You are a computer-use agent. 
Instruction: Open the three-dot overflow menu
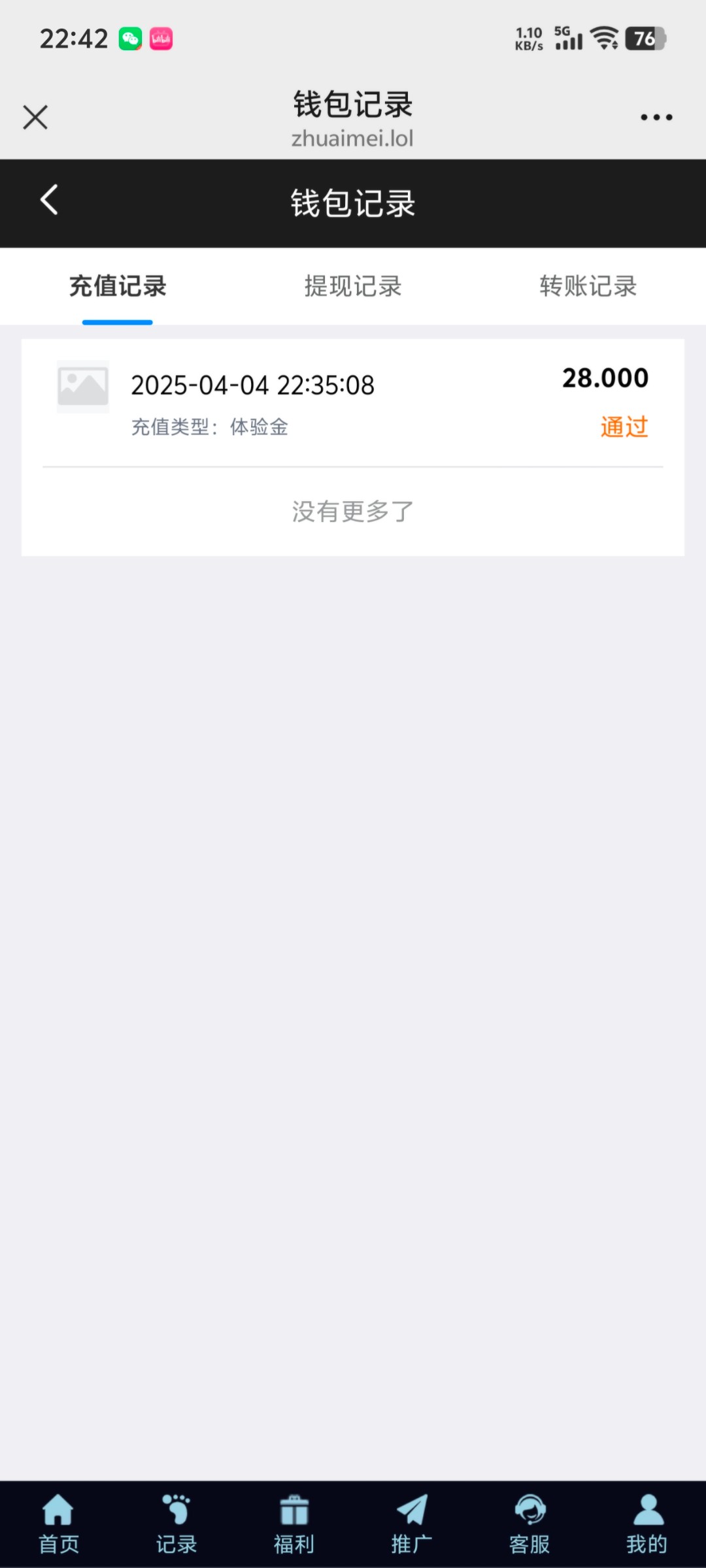point(656,118)
